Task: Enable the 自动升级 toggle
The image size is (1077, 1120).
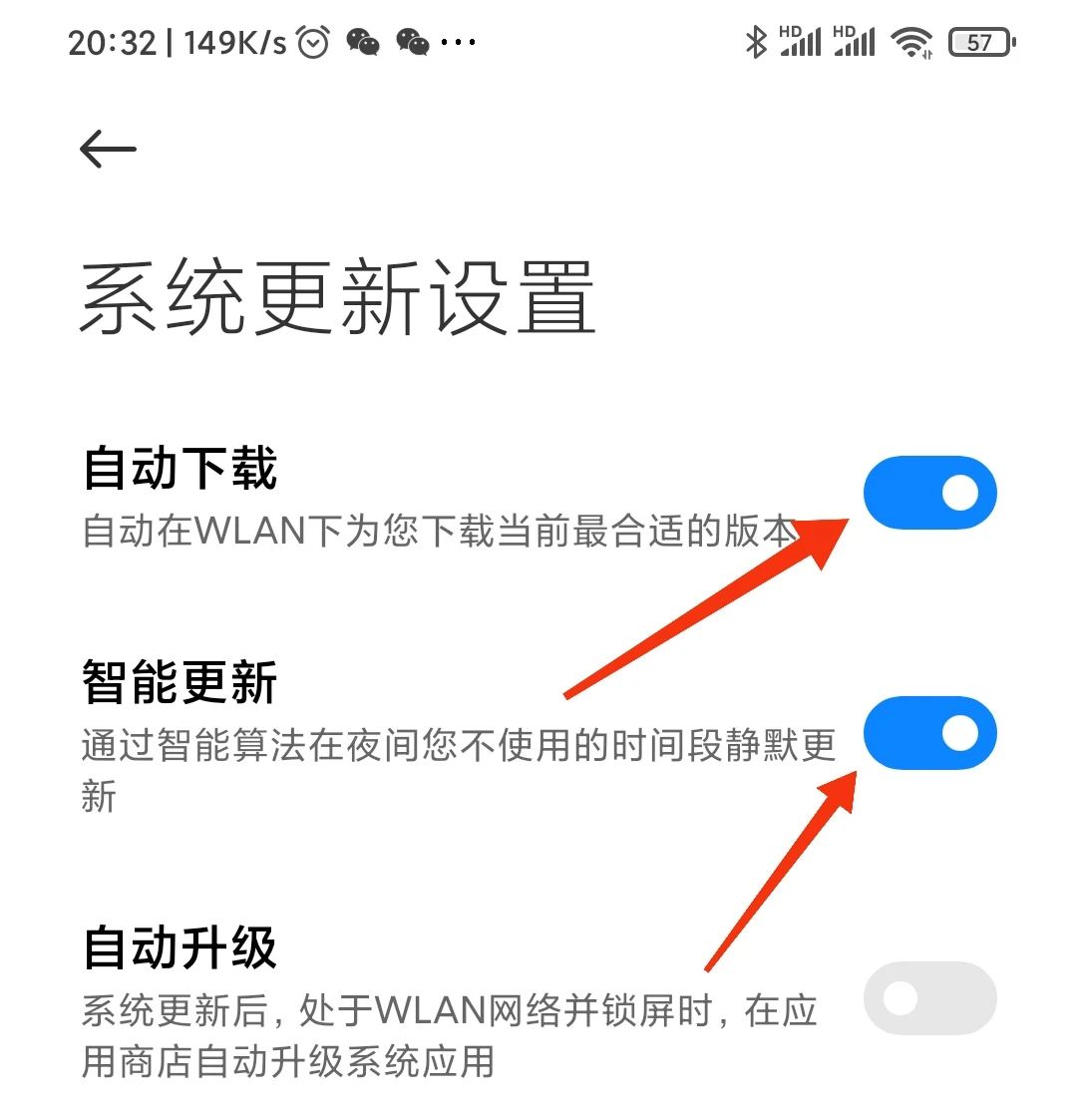Action: [x=928, y=997]
